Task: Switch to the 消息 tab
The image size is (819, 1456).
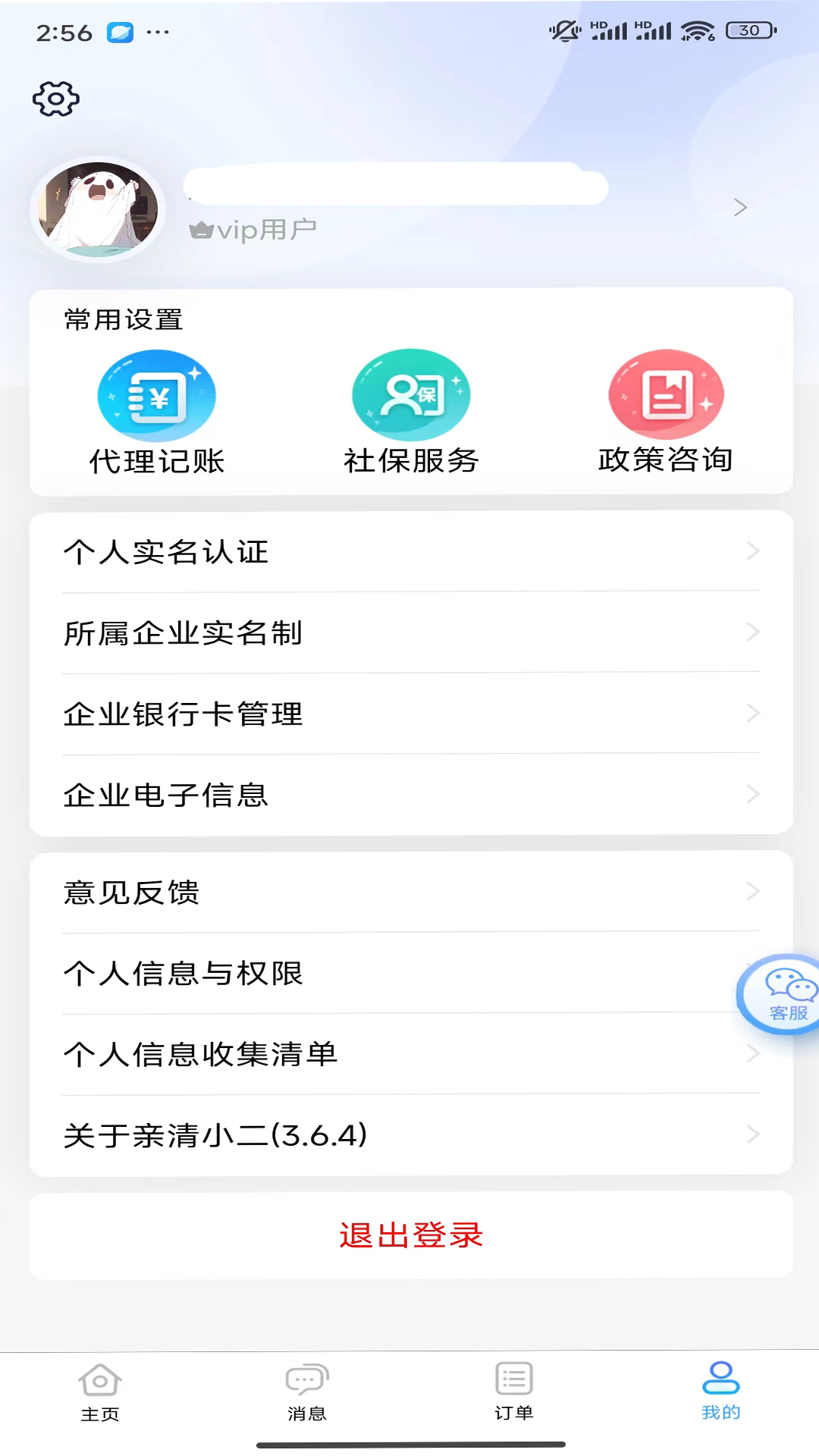Action: click(306, 1392)
